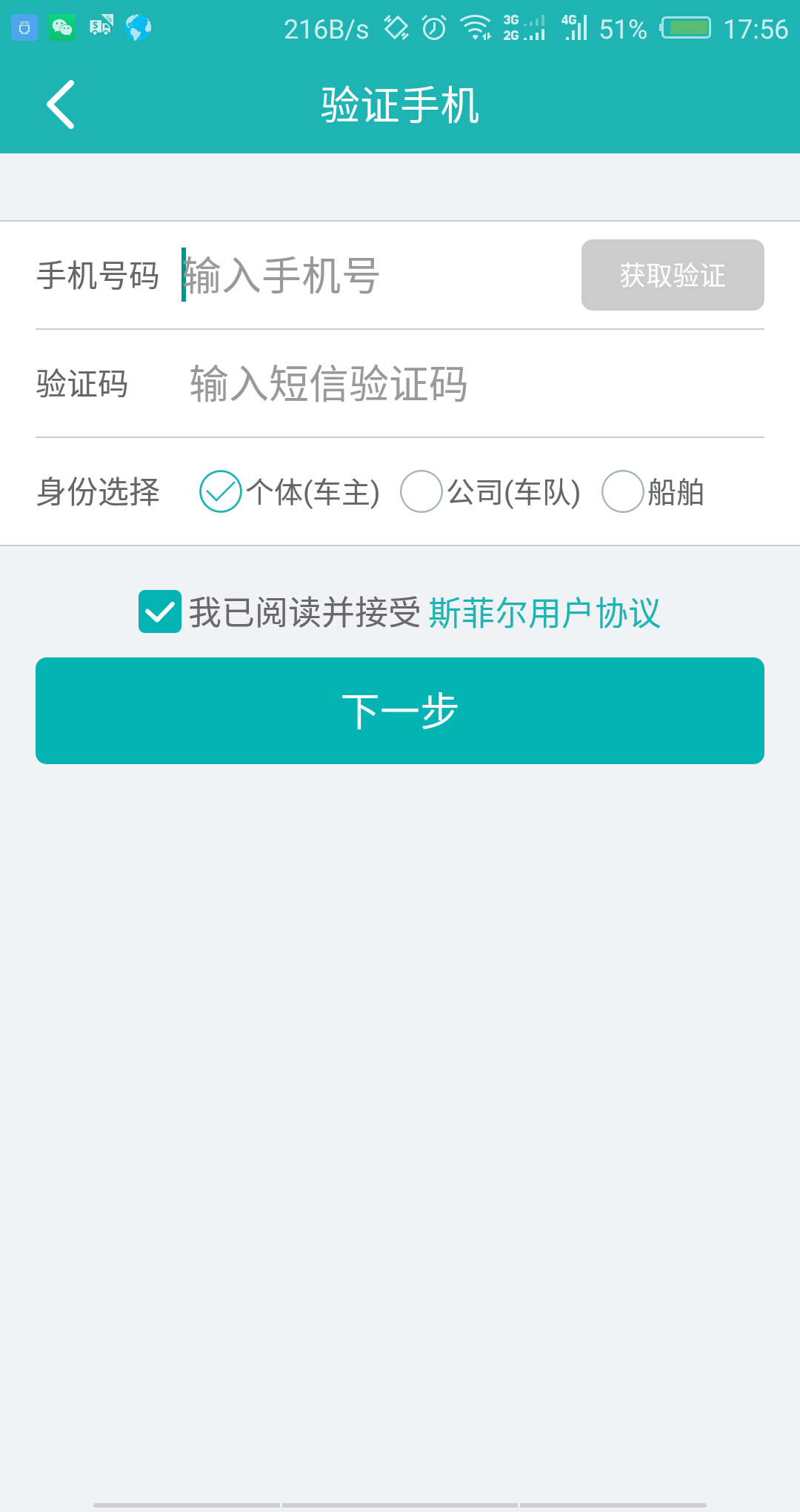800x1512 pixels.
Task: Tap the 下一步 next step button
Action: point(400,711)
